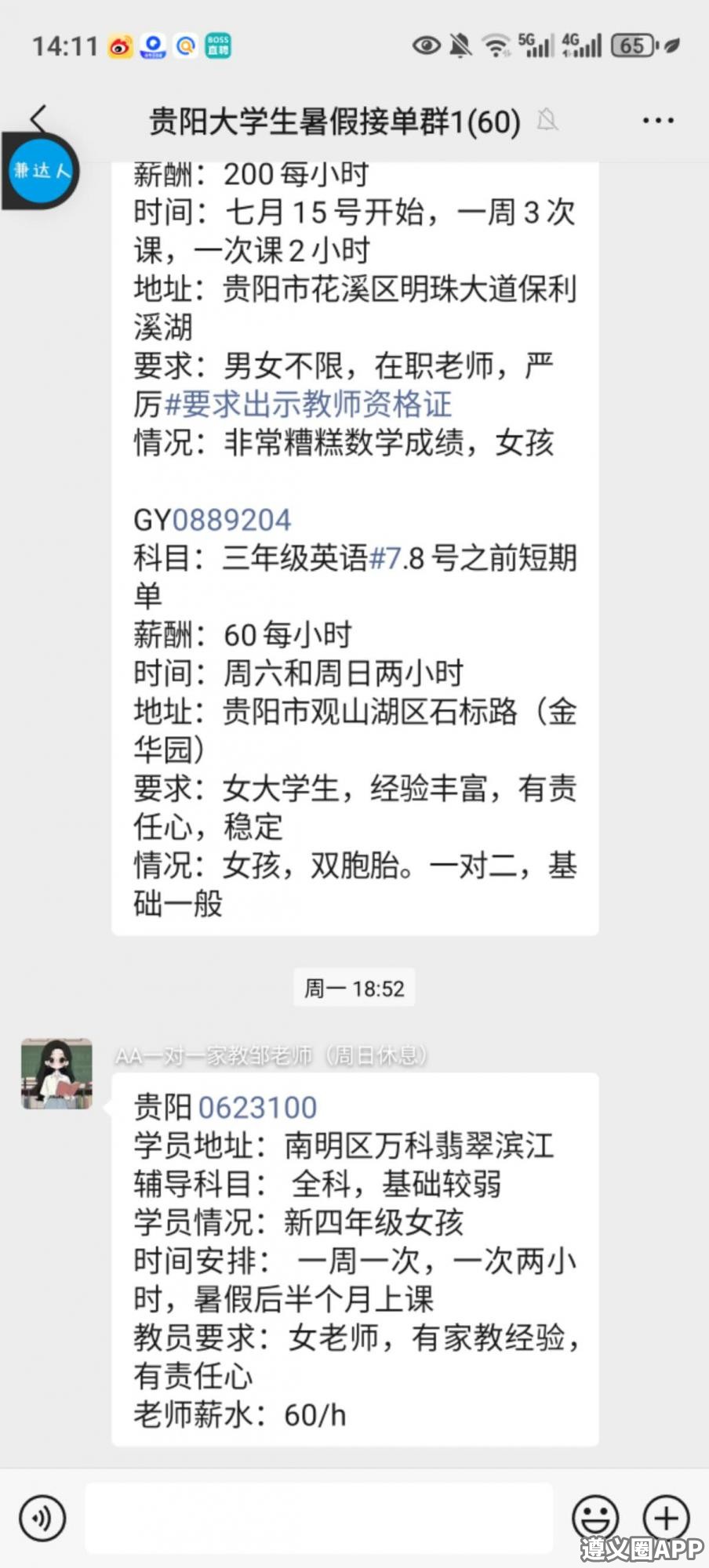Viewport: 709px width, 1568px height.
Task: Open the emoji picker
Action: point(594,1519)
